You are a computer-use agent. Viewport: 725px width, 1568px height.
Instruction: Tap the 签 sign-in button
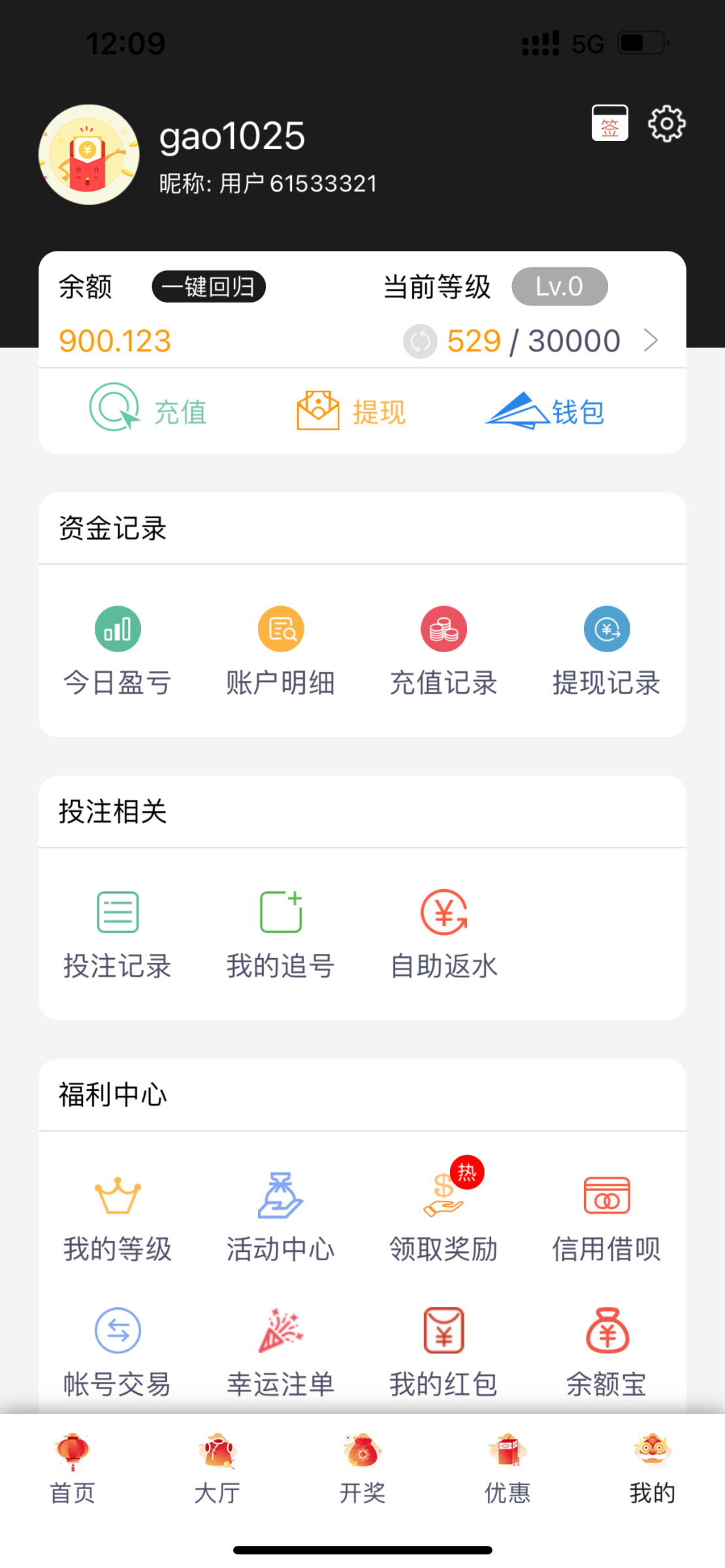click(x=609, y=123)
